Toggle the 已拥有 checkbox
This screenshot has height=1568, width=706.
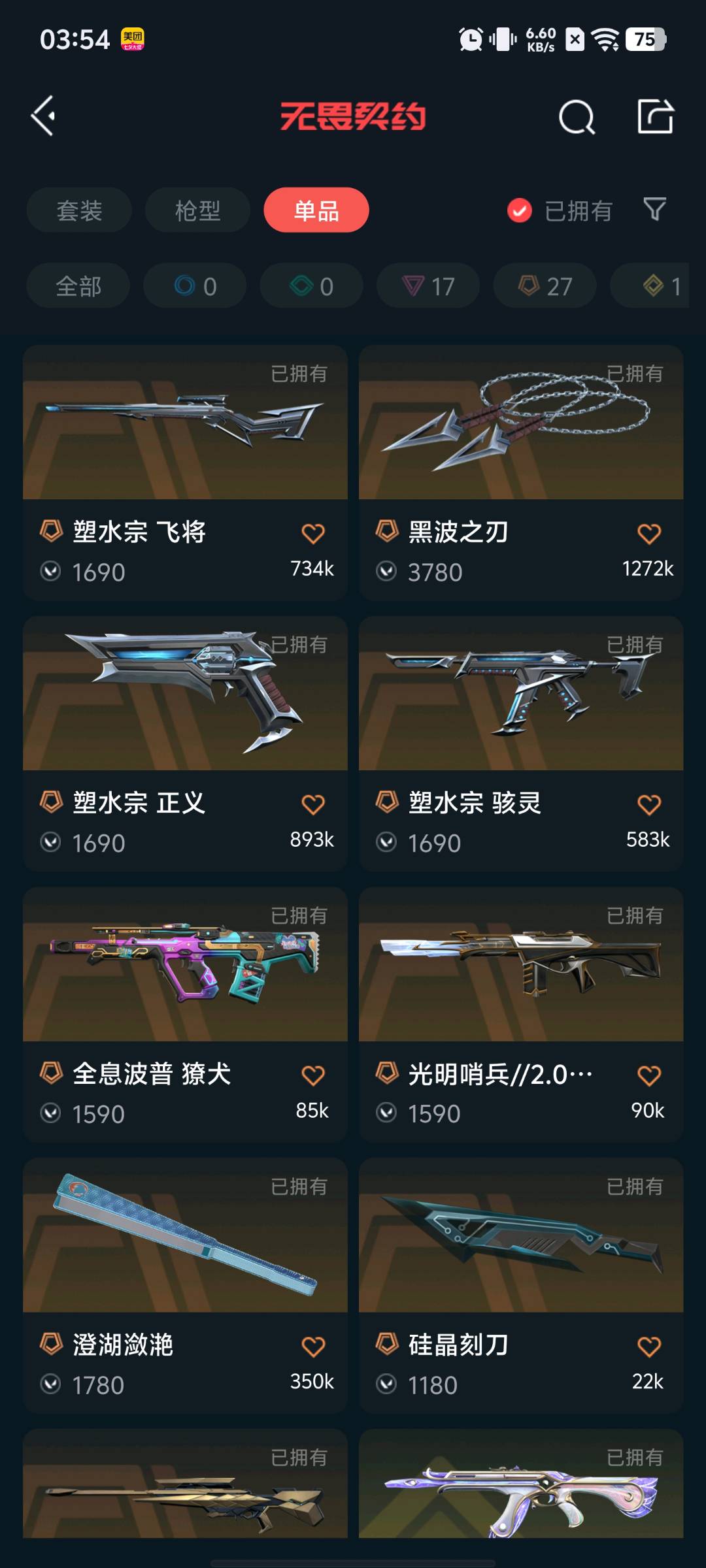tap(520, 210)
